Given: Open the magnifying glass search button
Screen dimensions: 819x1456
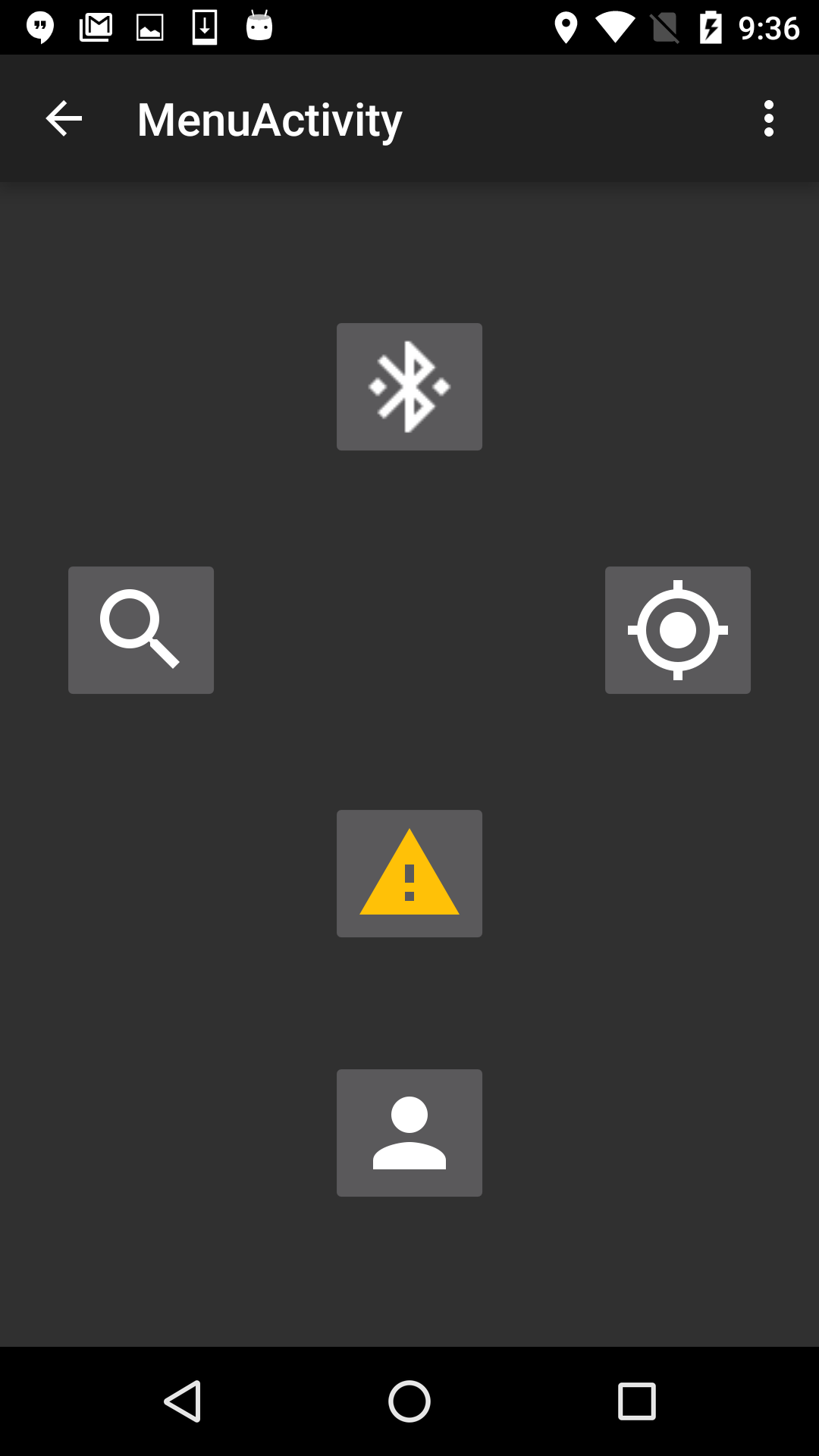Looking at the screenshot, I should click(x=141, y=630).
